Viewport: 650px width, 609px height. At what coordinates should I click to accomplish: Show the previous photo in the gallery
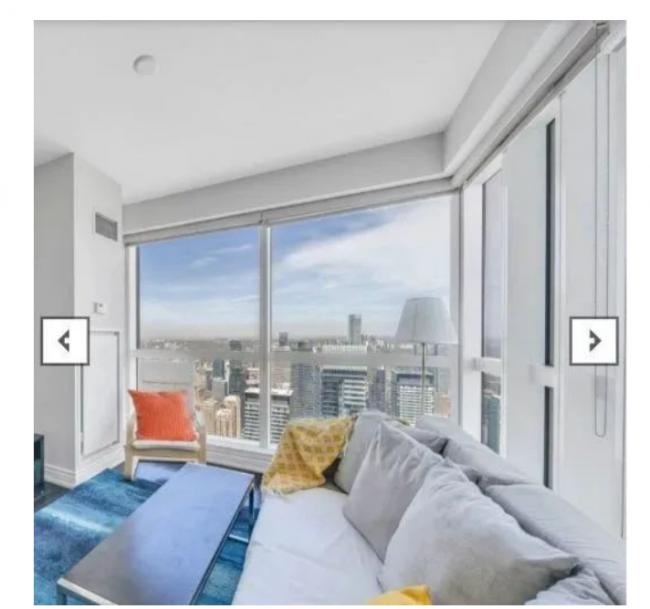65,341
